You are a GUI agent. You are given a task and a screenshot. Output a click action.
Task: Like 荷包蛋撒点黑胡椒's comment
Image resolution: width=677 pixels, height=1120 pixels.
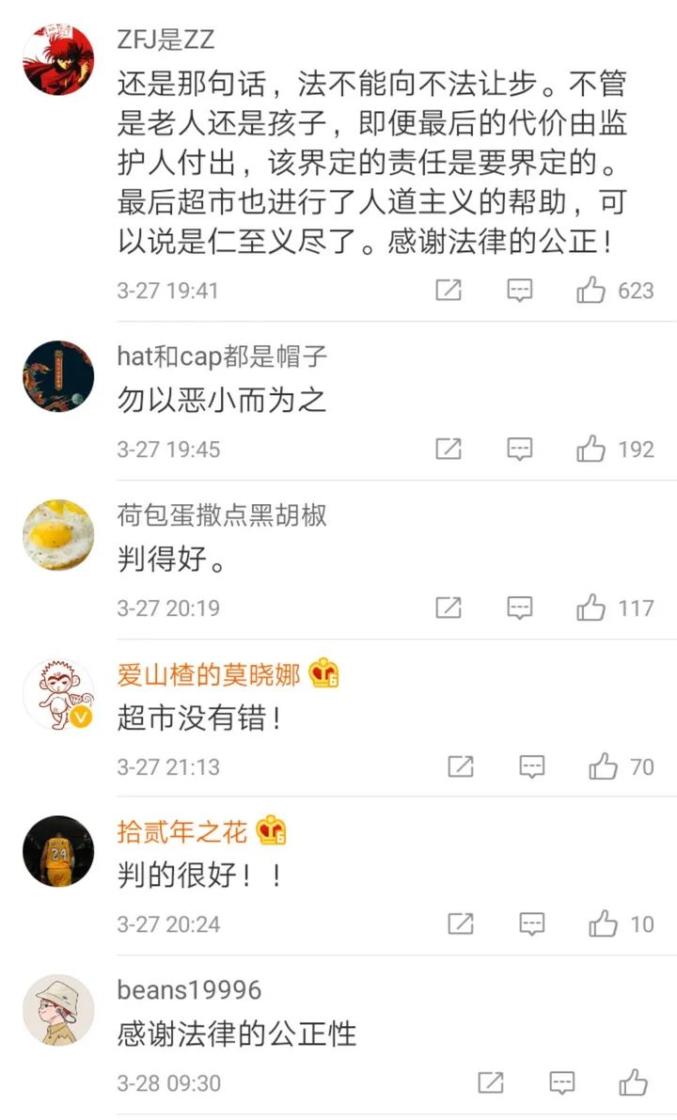pos(592,608)
